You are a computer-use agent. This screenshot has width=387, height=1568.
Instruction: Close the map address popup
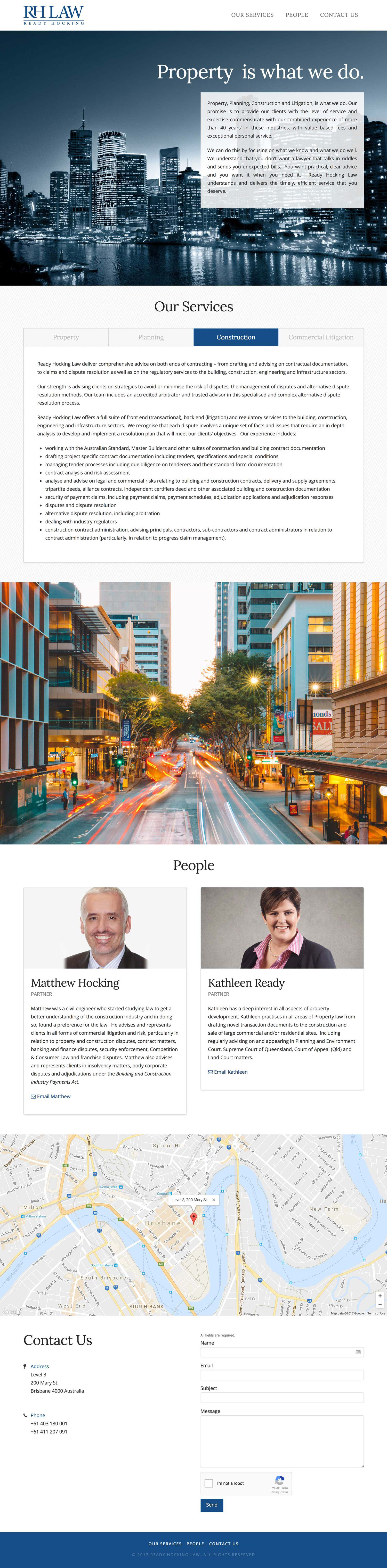coord(213,1200)
